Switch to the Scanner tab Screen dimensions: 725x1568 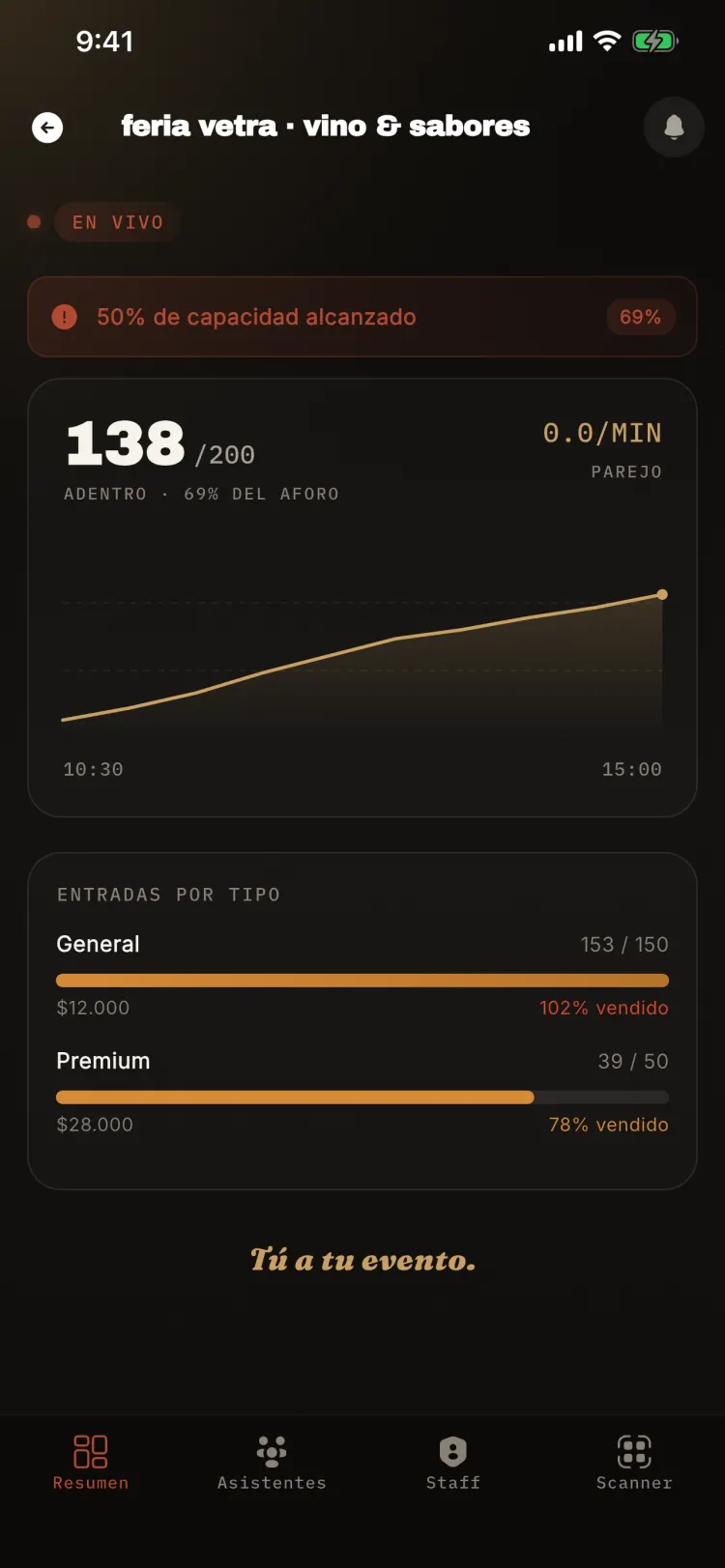coord(634,1463)
